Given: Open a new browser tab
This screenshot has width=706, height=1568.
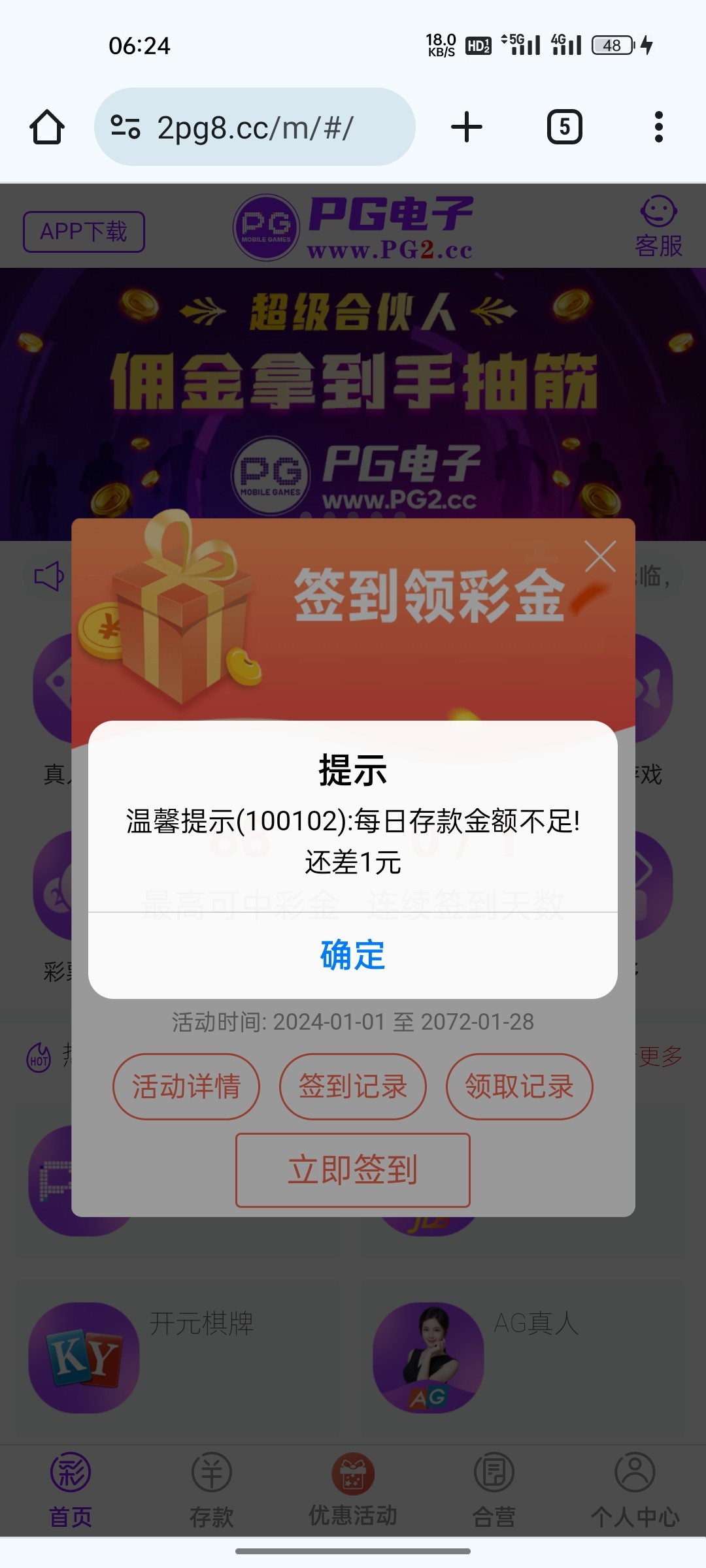Looking at the screenshot, I should point(467,127).
